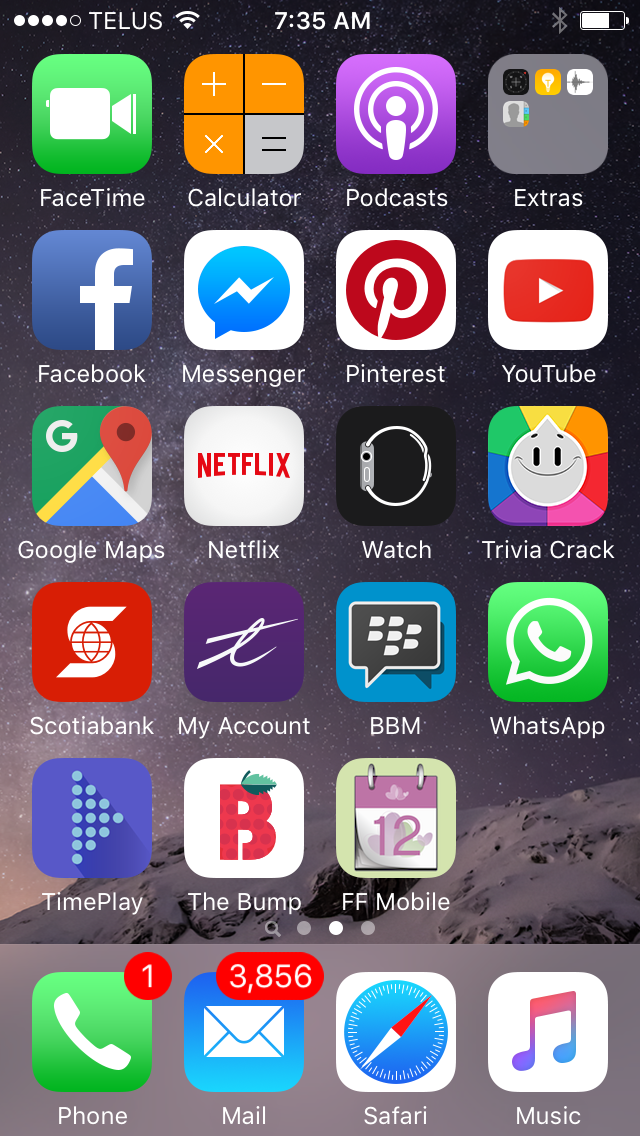Open Messenger
The width and height of the screenshot is (640, 1136).
(x=244, y=290)
